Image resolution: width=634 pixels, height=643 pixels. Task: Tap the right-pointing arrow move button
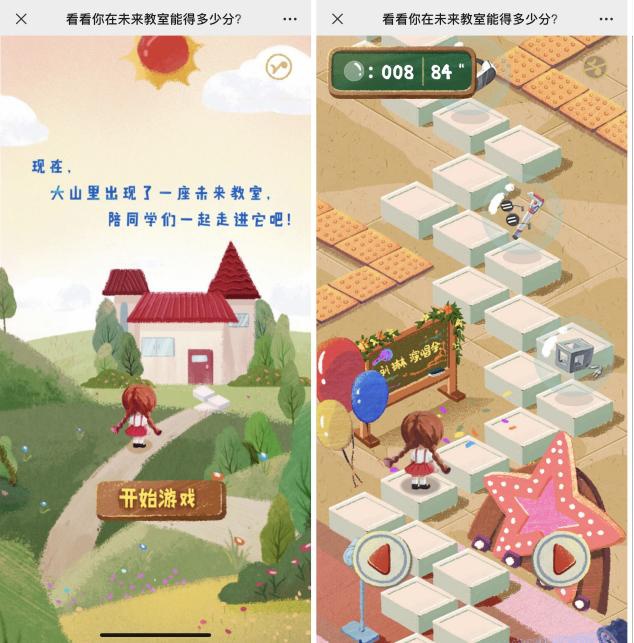pyautogui.click(x=558, y=560)
